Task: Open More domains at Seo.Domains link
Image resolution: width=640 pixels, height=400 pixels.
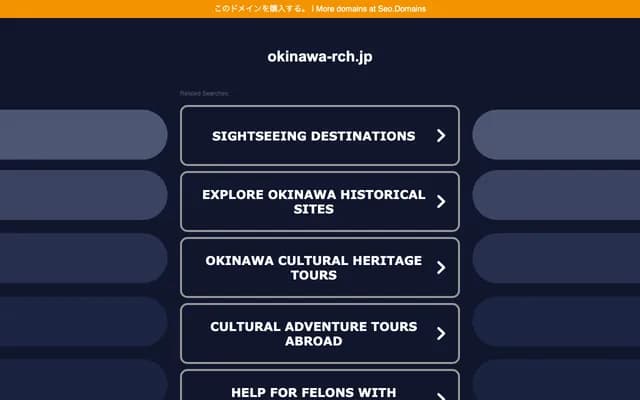Action: [x=369, y=9]
